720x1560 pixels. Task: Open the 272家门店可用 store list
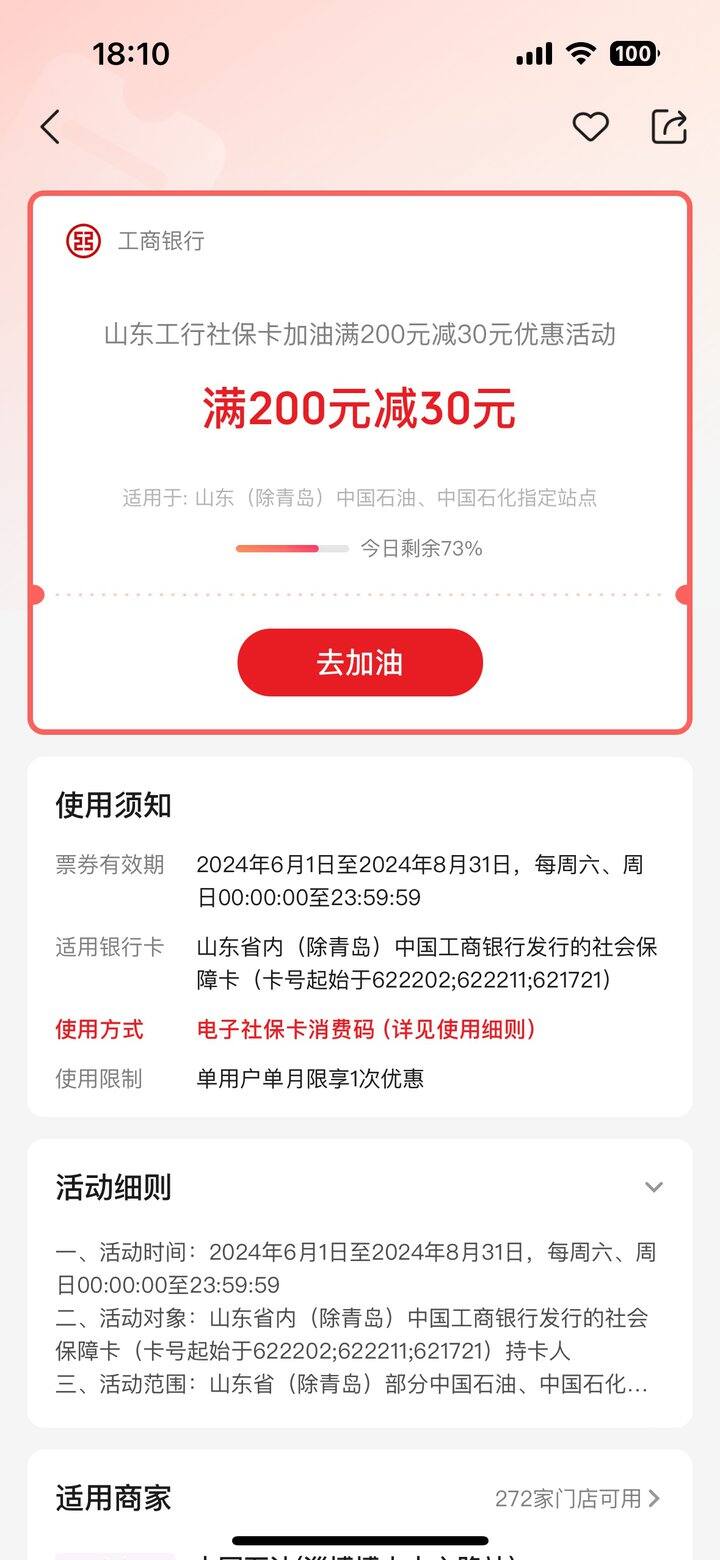pyautogui.click(x=578, y=1498)
